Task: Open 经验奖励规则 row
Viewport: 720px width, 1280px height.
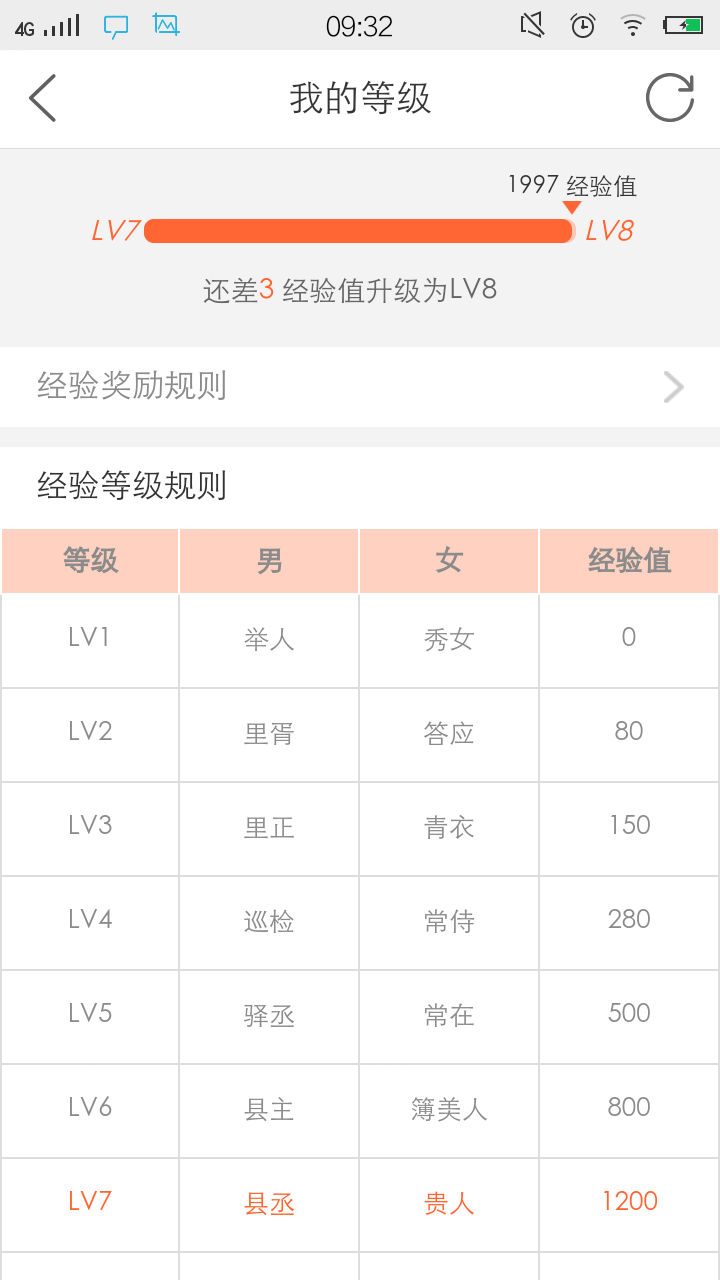Action: [360, 386]
